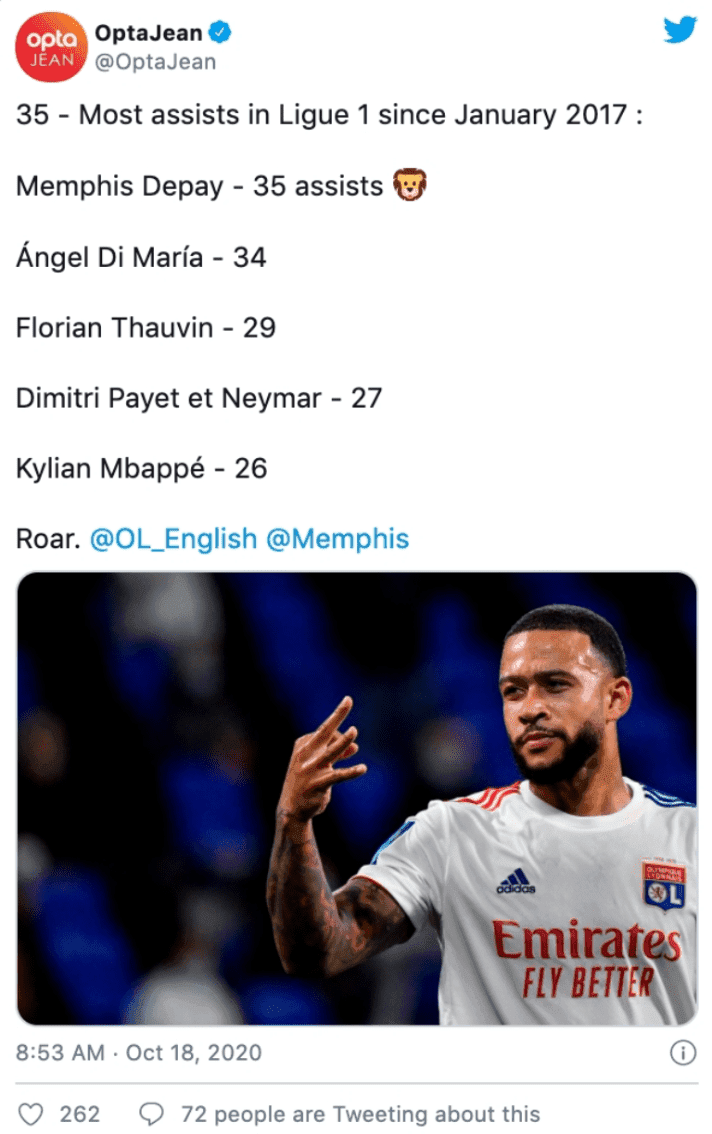
Task: Like this tweet with the heart
Action: click(x=33, y=1113)
